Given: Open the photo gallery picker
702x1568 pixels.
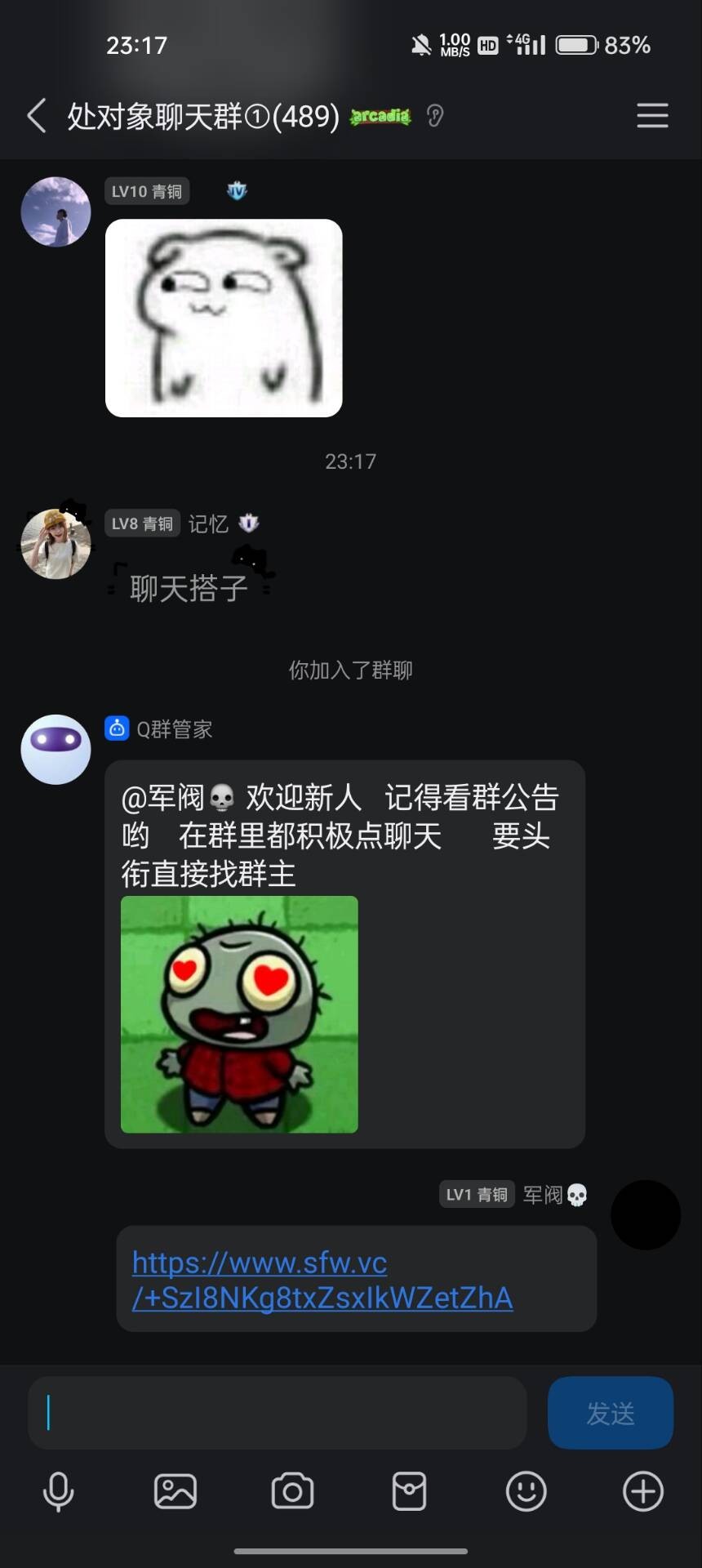Looking at the screenshot, I should (x=175, y=1492).
